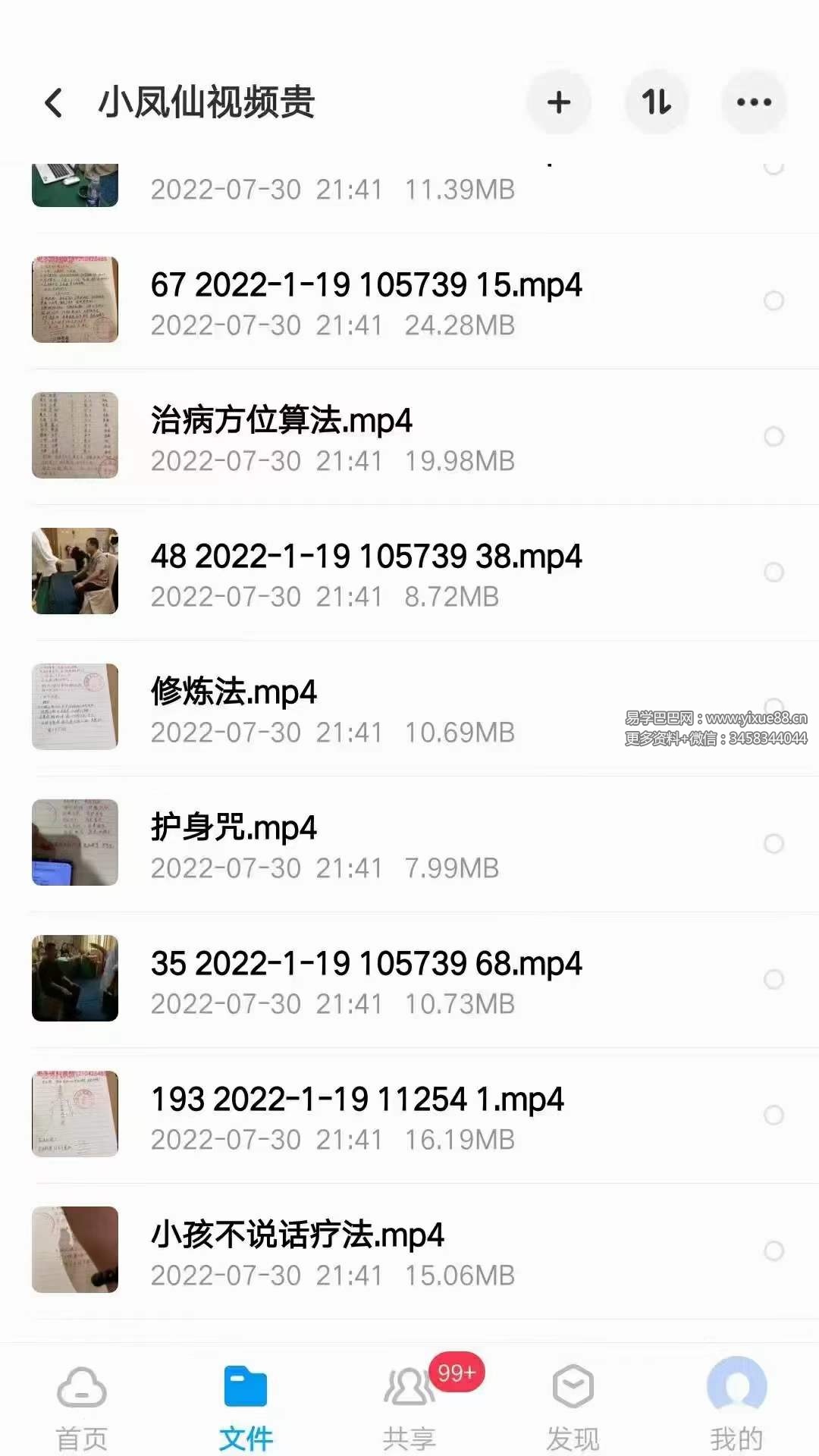The width and height of the screenshot is (819, 1456).
Task: Tap the plus icon to add files
Action: pyautogui.click(x=559, y=102)
